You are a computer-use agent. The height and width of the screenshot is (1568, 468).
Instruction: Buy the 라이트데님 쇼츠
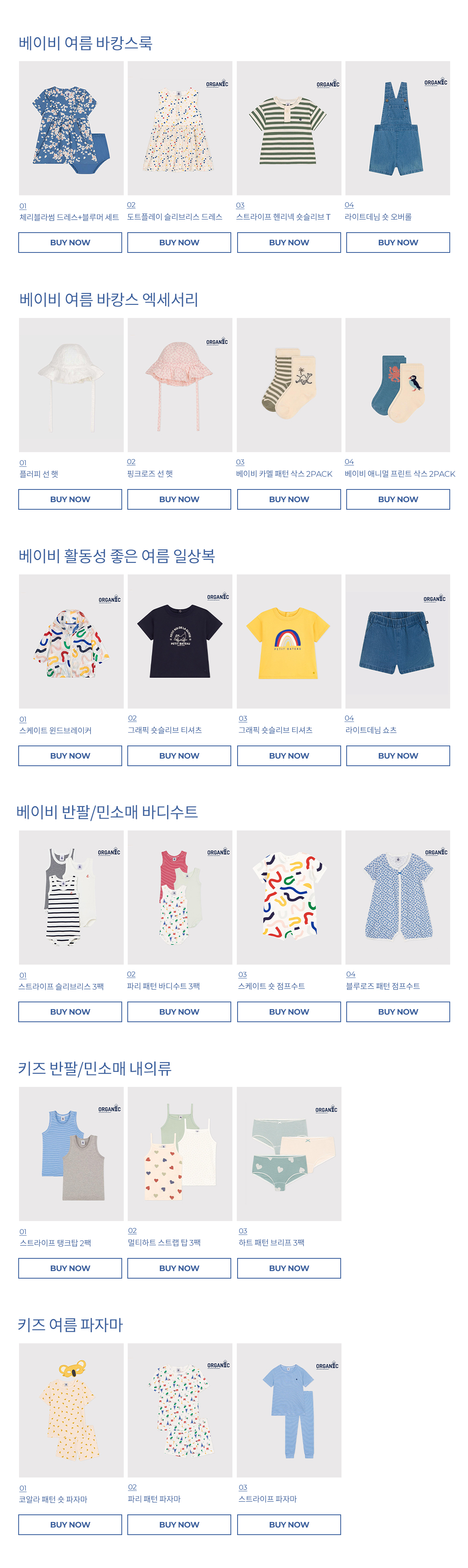[397, 755]
